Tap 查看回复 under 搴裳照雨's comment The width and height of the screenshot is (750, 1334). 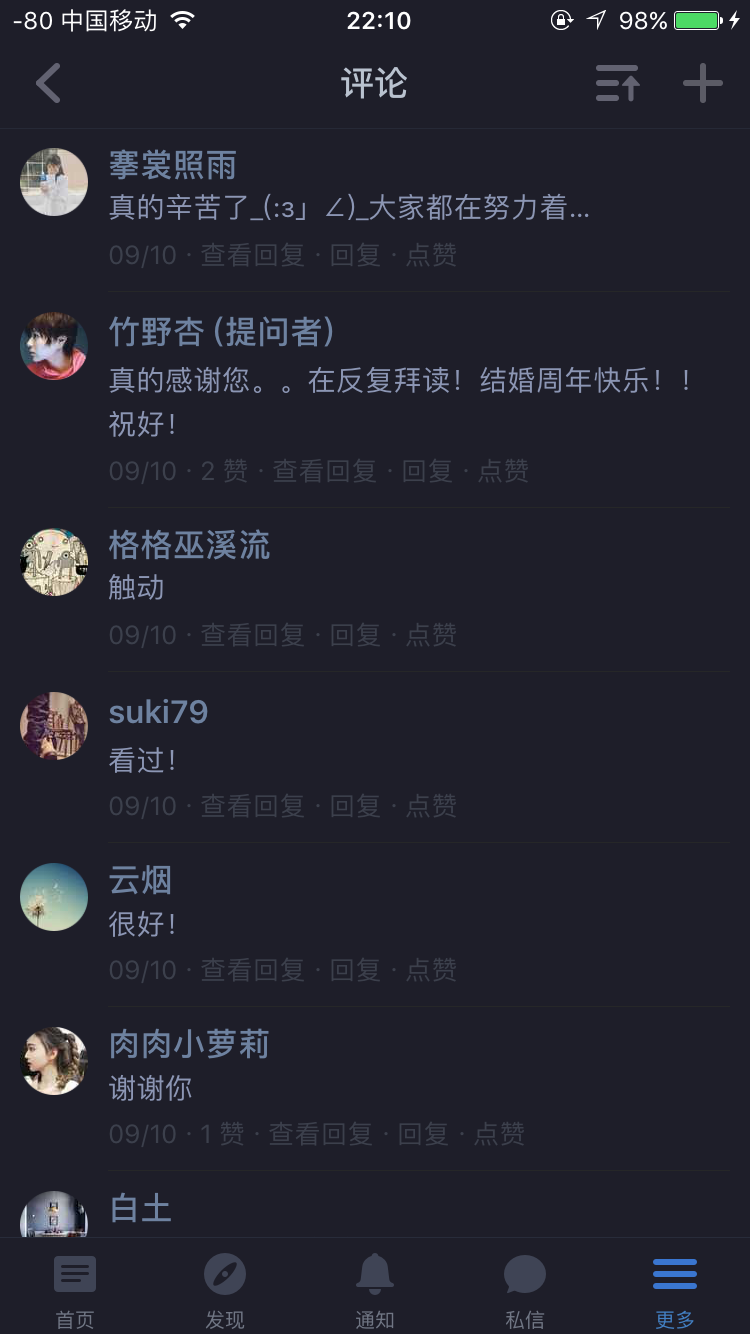(252, 255)
